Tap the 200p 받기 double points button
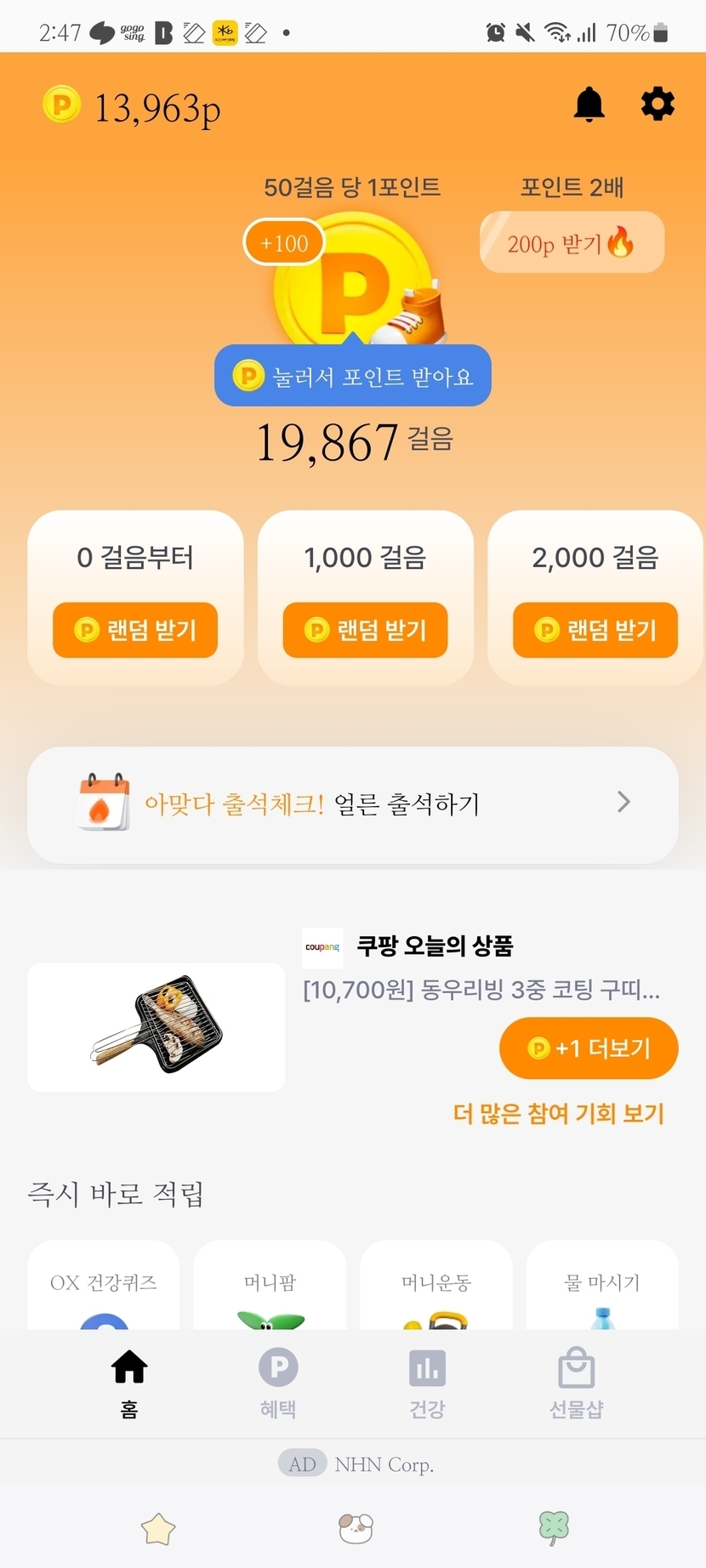Image resolution: width=706 pixels, height=1568 pixels. 572,243
